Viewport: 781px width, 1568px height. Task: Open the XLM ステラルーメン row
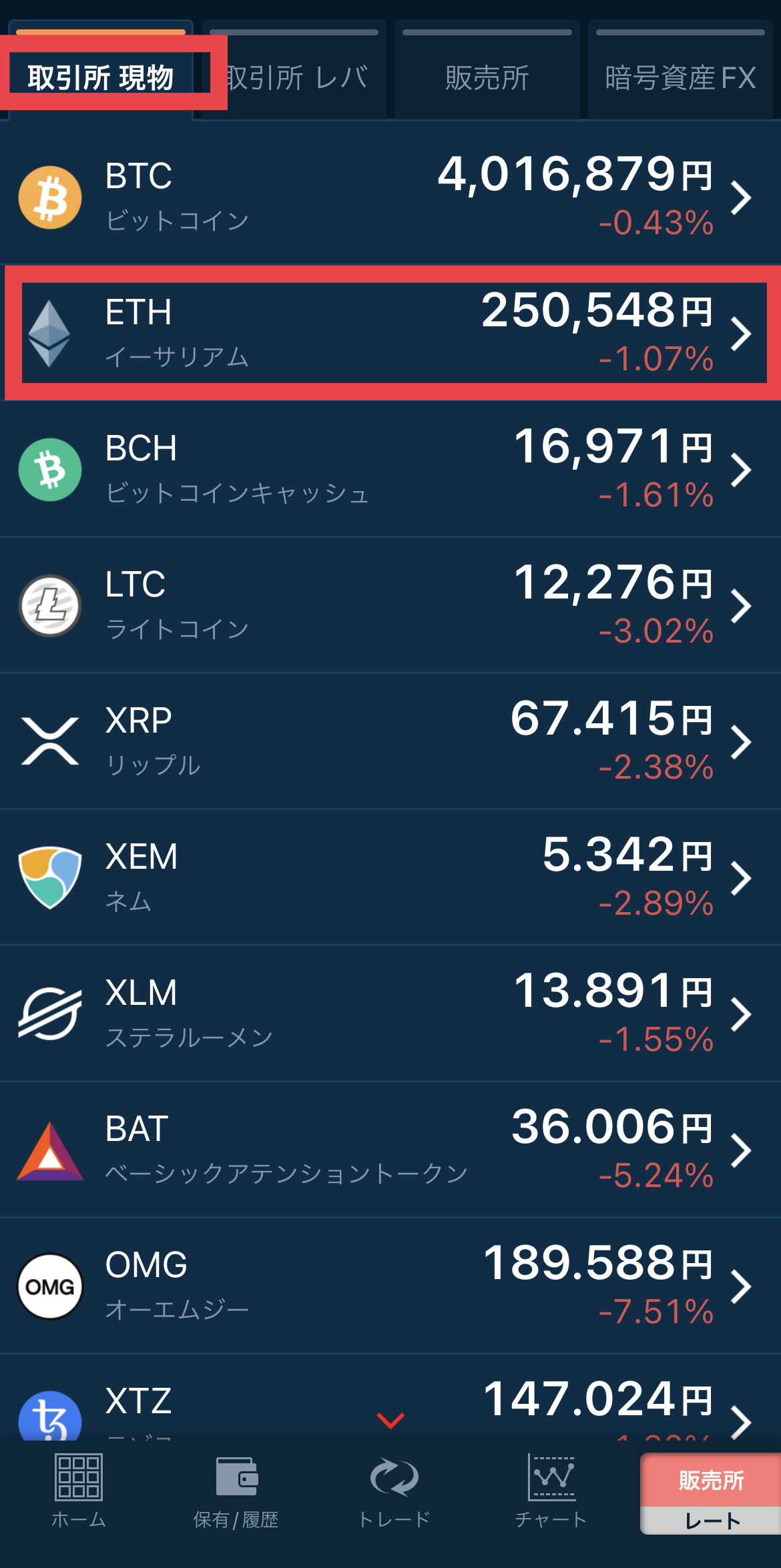(x=390, y=1014)
